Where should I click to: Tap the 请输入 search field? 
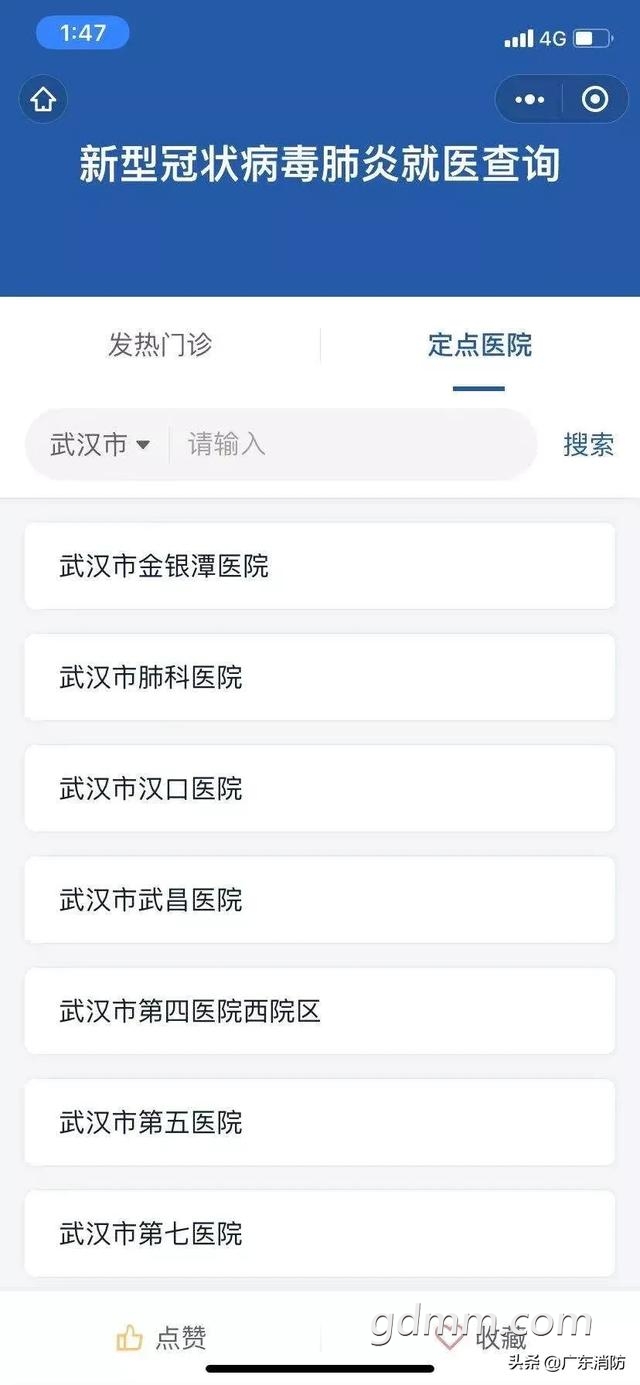coord(350,444)
